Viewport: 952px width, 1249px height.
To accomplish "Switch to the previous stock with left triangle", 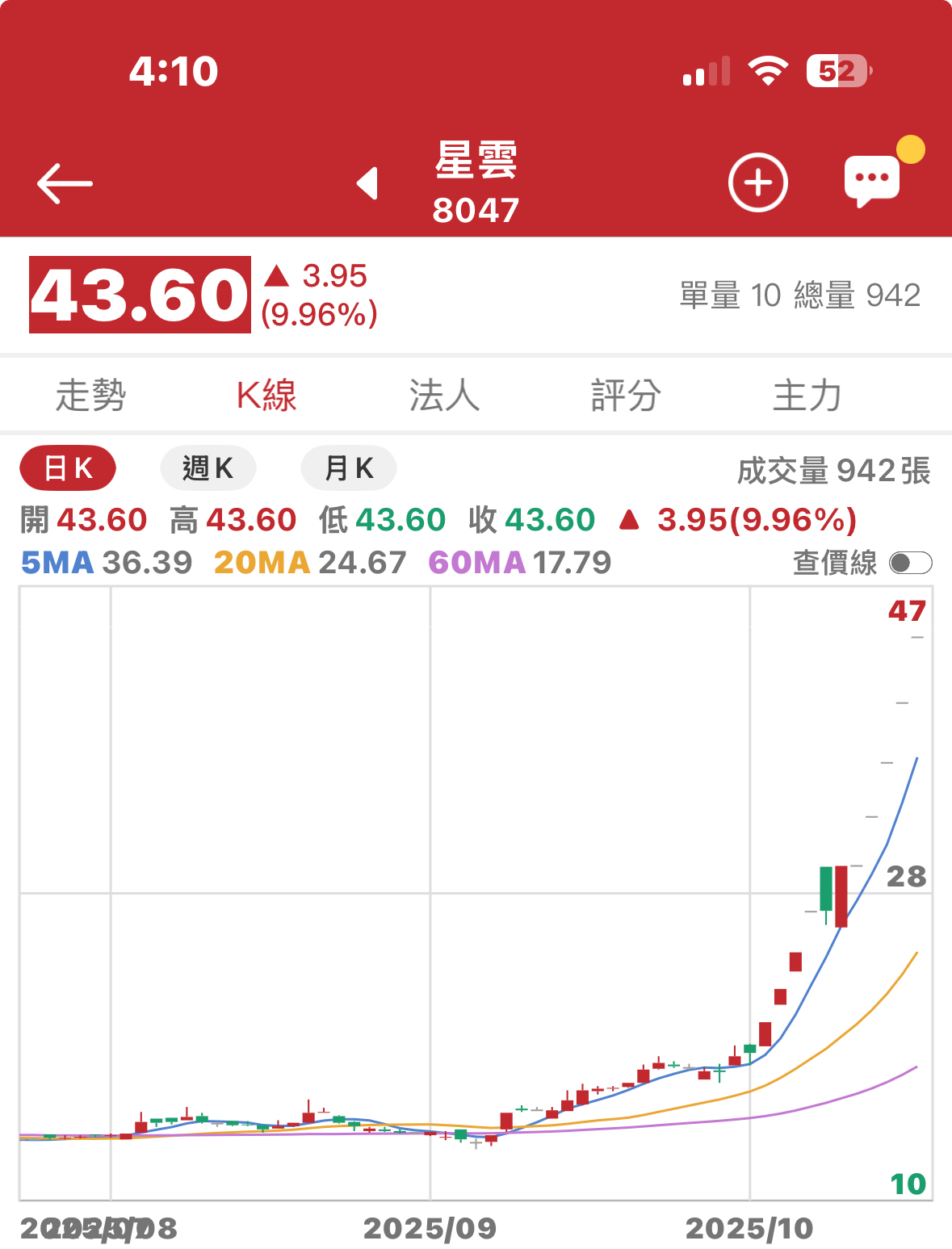I will (x=368, y=183).
